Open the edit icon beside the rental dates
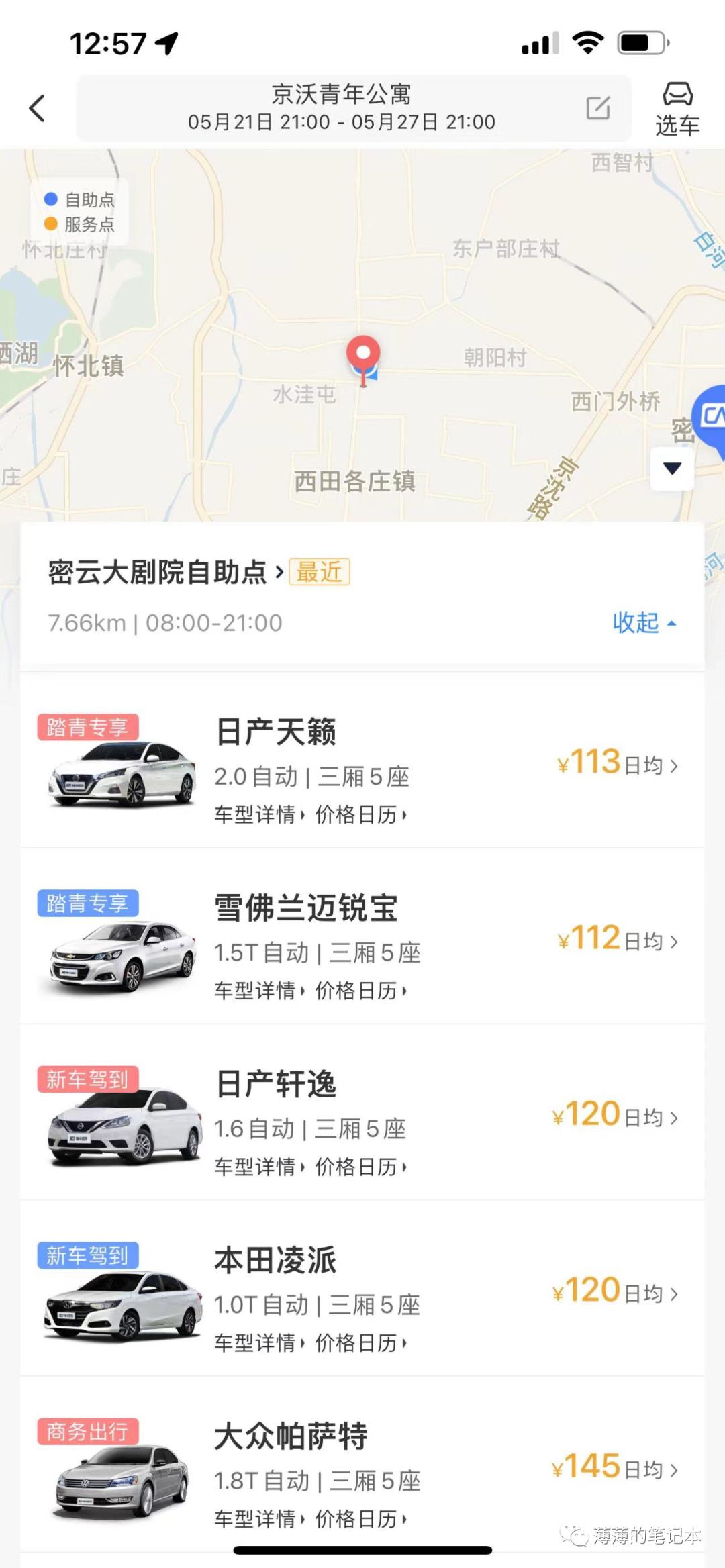725x1568 pixels. point(597,107)
